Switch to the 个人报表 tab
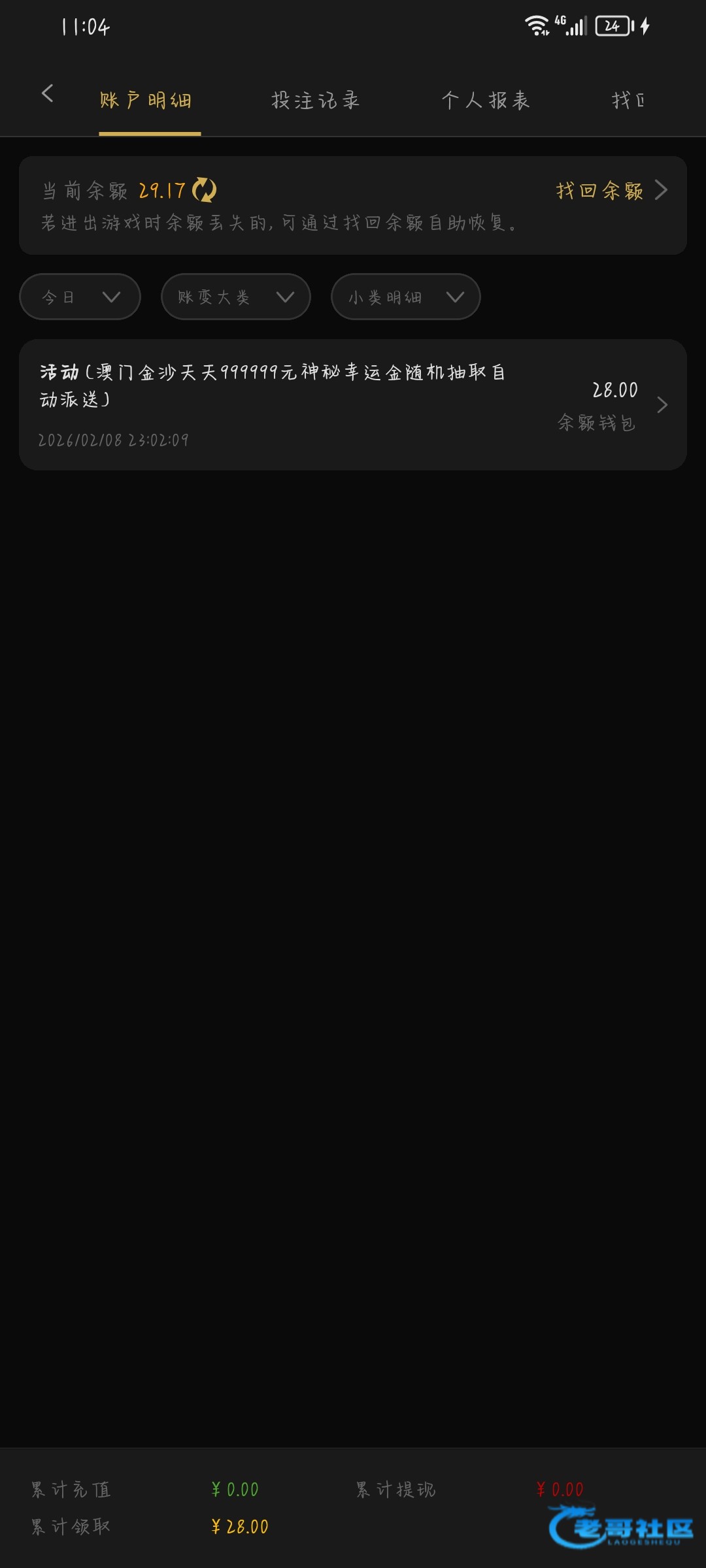 (x=486, y=101)
